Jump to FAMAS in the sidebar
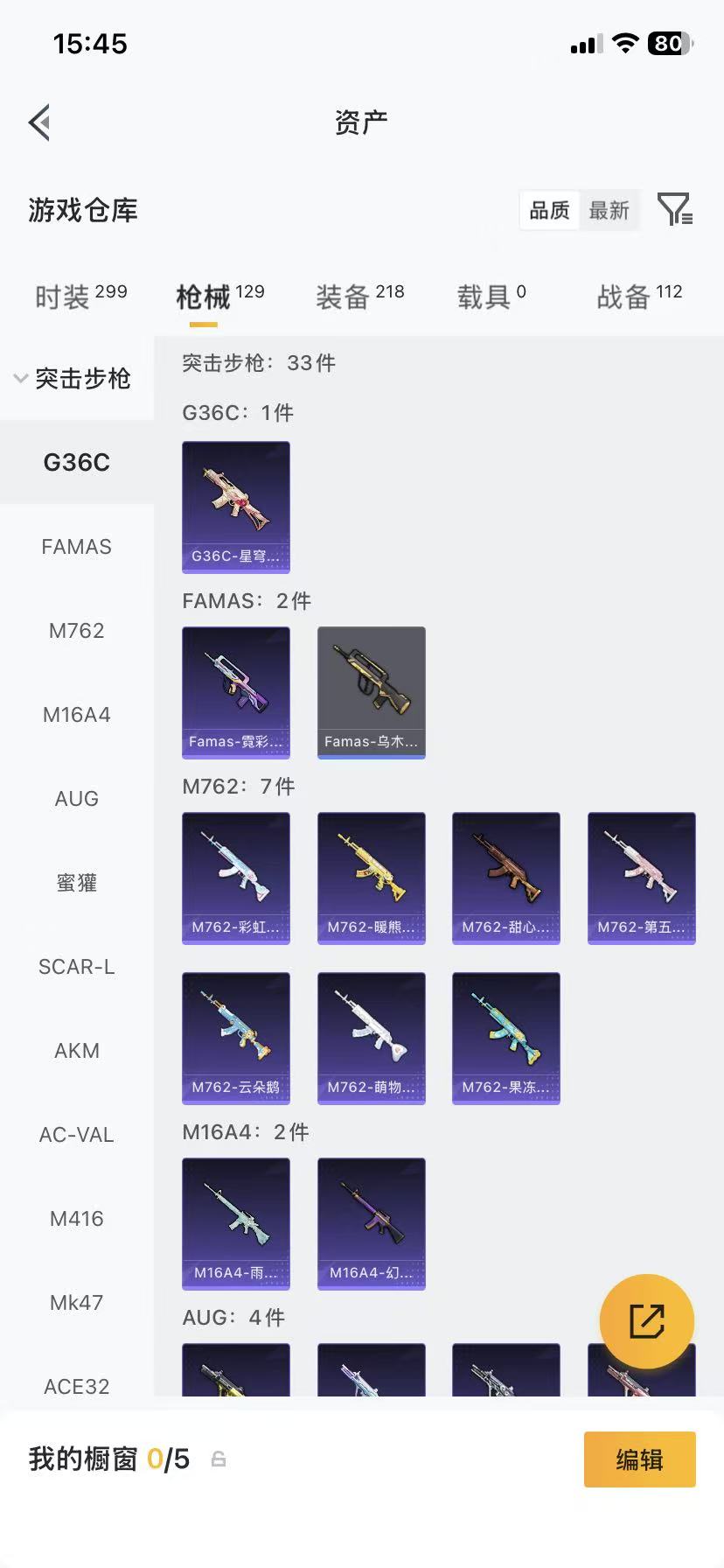 pyautogui.click(x=77, y=547)
